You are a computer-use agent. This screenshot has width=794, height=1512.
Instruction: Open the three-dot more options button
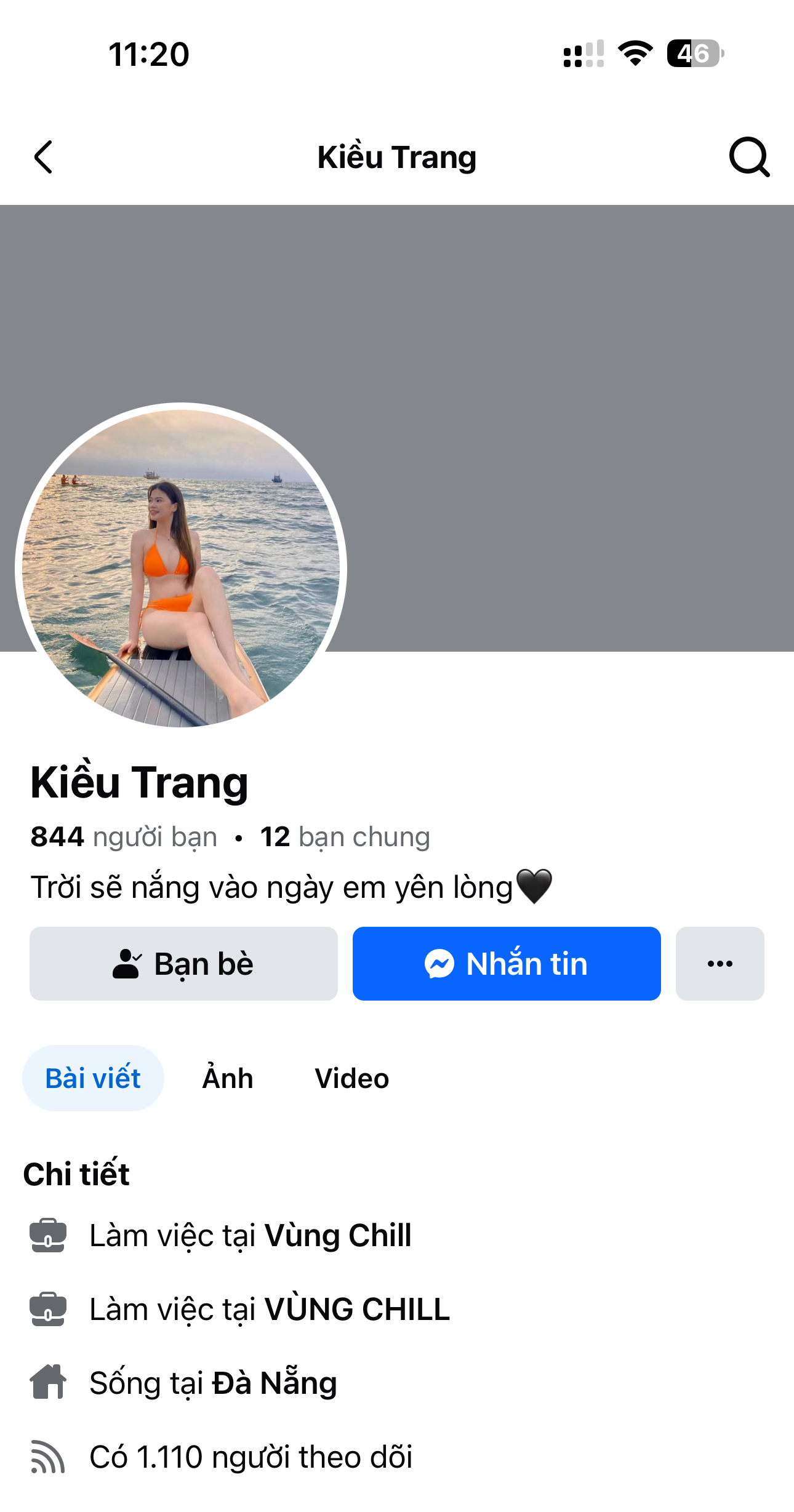tap(720, 964)
